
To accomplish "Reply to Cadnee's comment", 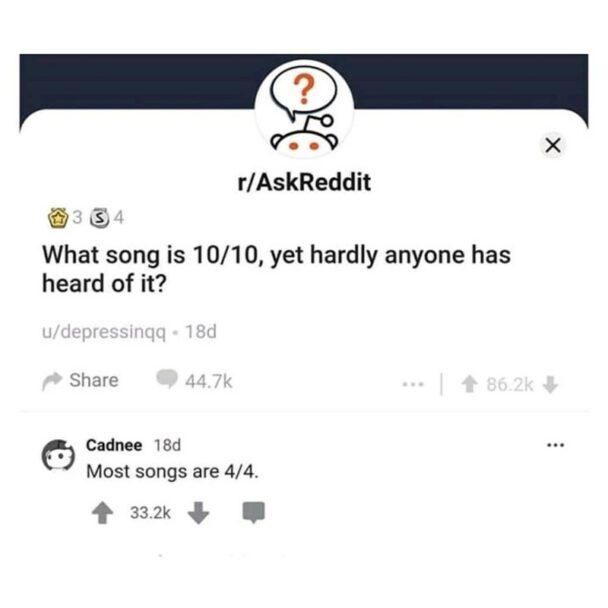I will 254,511.
